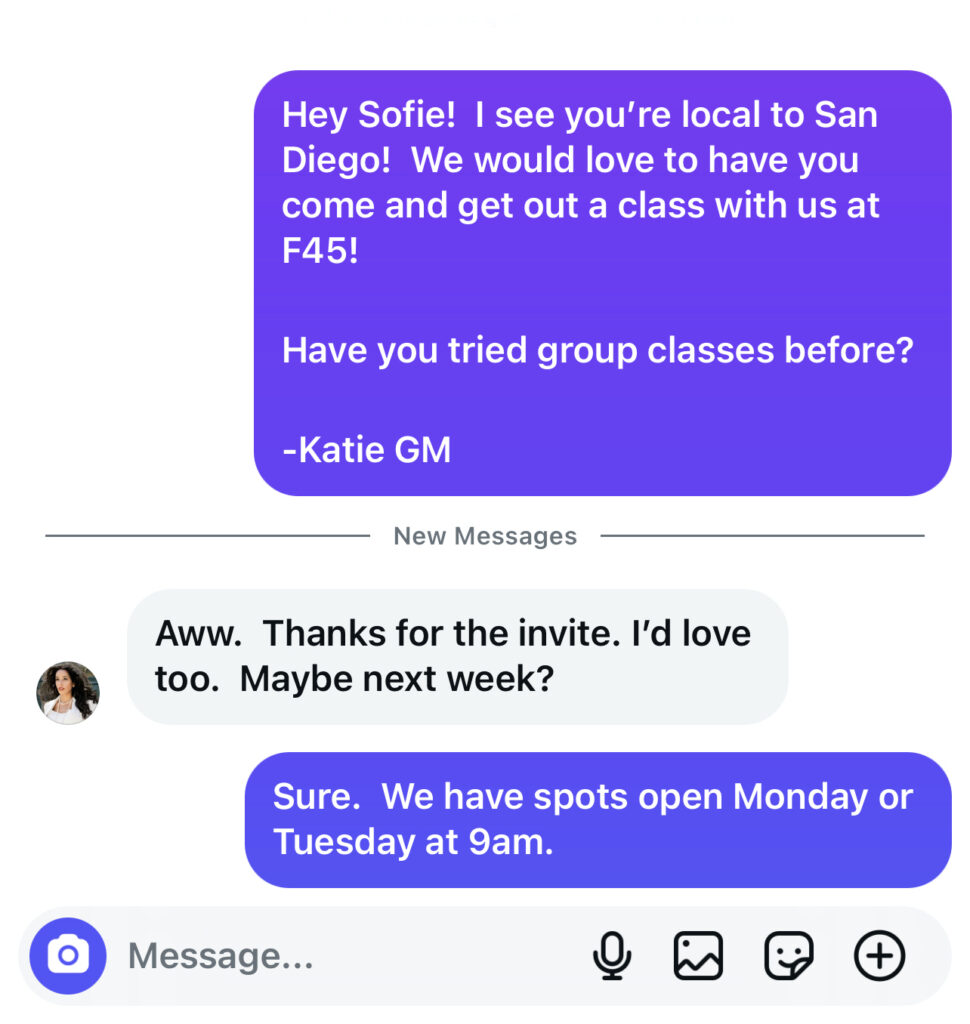Screen dimensions: 970x1024
Task: Open Sofie's profile picture
Action: point(68,692)
